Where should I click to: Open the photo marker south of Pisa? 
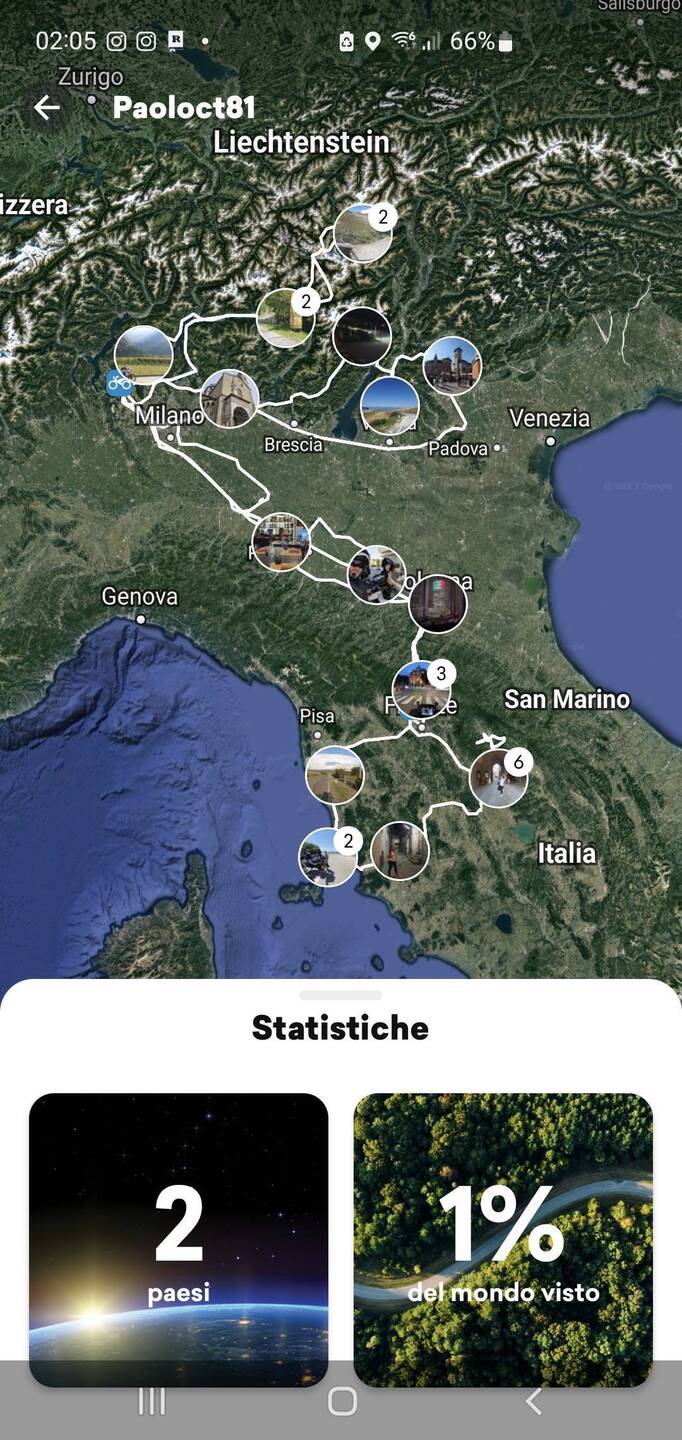(334, 775)
